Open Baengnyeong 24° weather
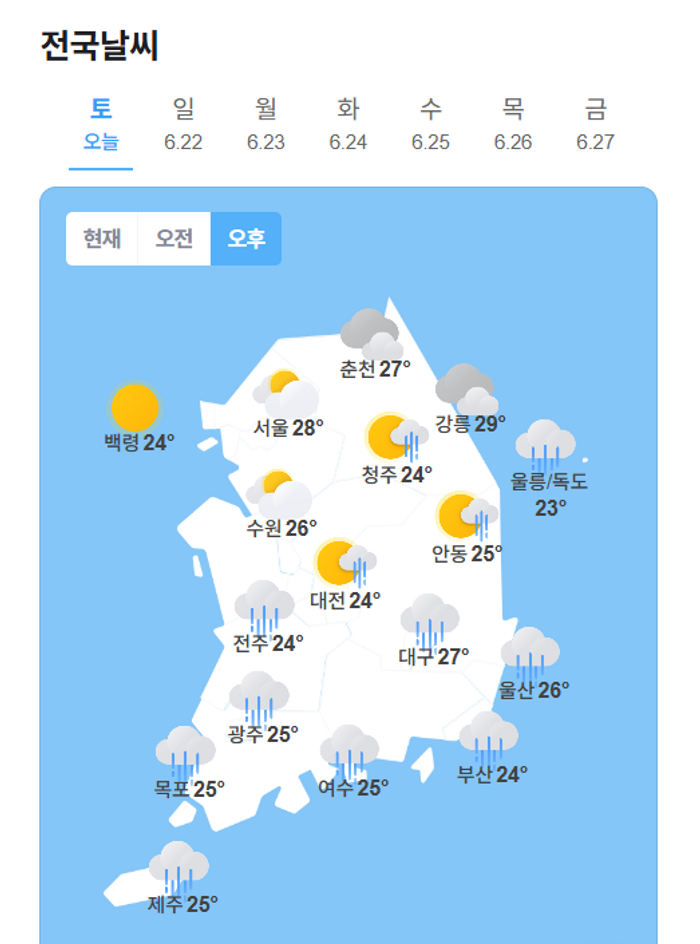The height and width of the screenshot is (944, 700). click(x=138, y=423)
